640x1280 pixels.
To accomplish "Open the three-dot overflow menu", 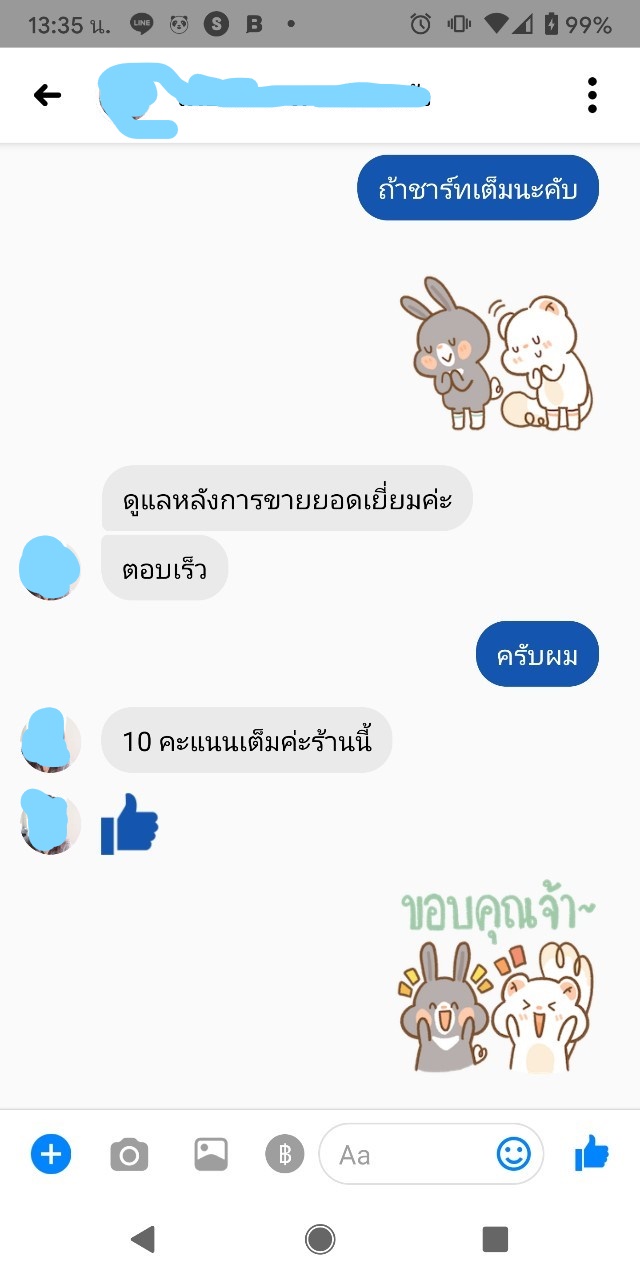I will (x=592, y=95).
